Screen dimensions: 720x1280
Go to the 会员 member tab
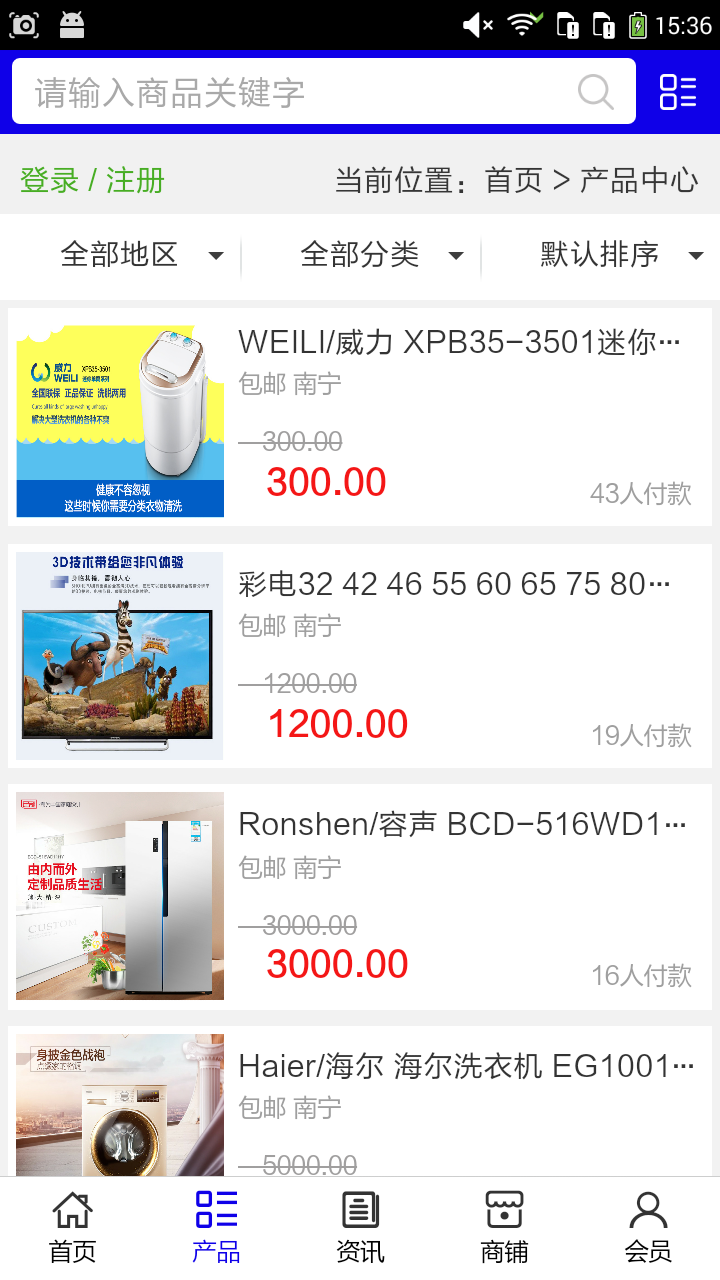[x=648, y=1228]
